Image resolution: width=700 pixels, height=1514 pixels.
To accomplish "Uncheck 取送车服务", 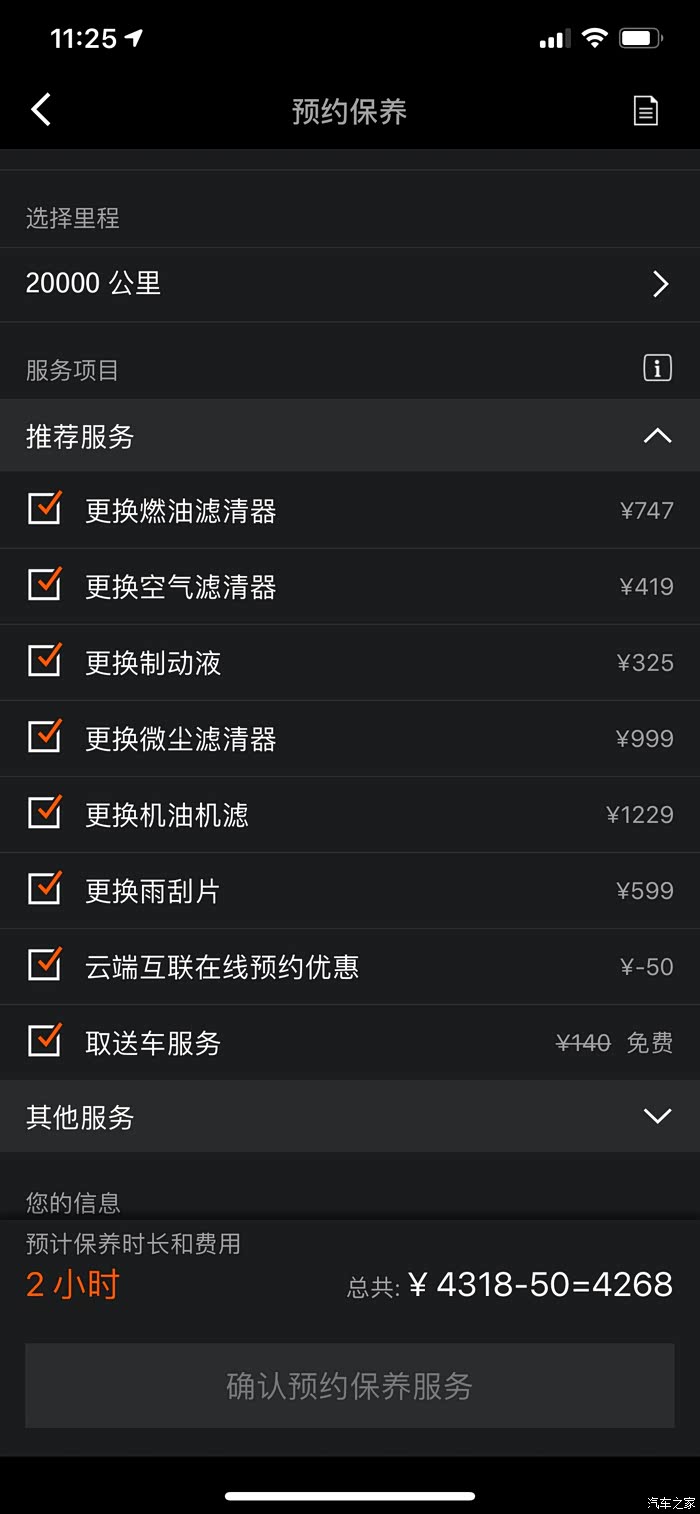I will tap(44, 1042).
